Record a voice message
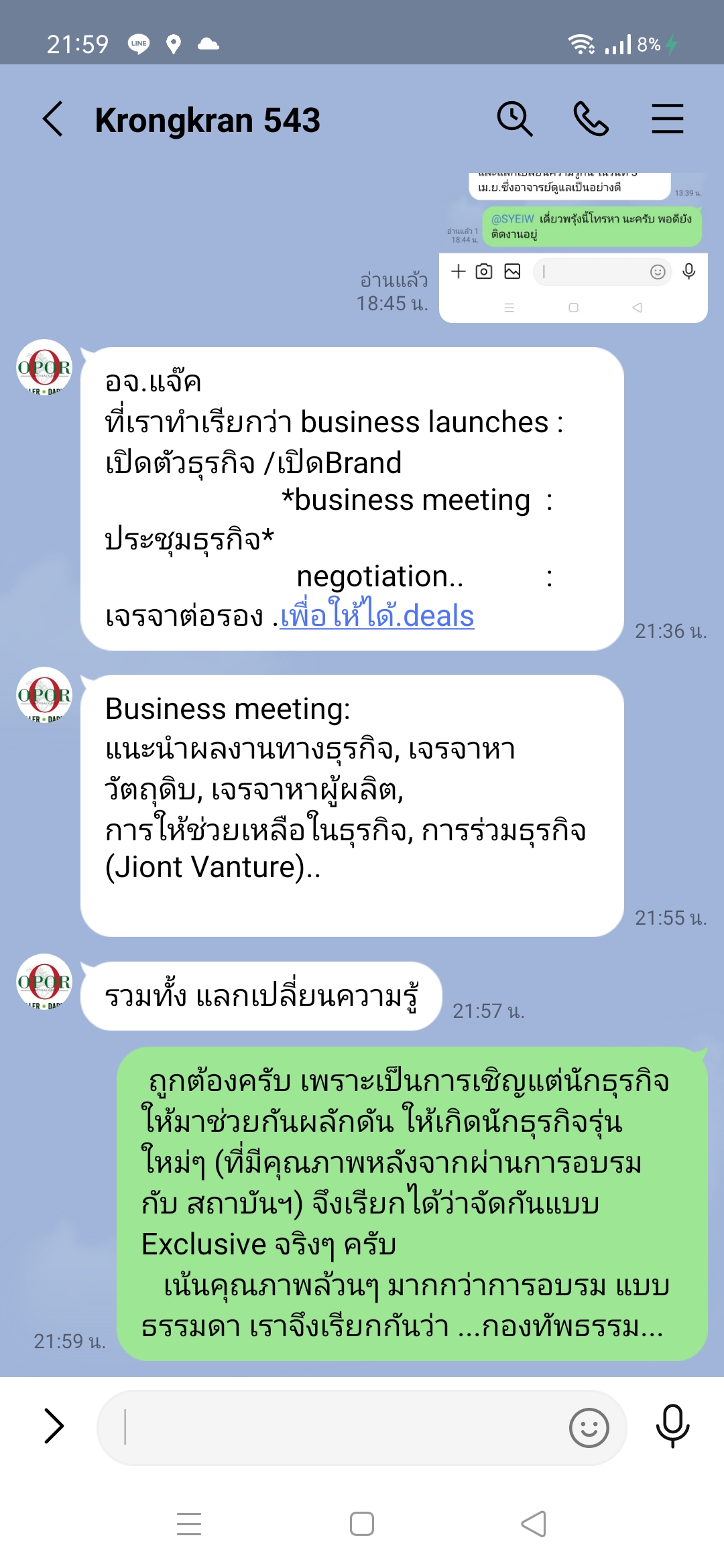The image size is (724, 1568). (x=672, y=1425)
